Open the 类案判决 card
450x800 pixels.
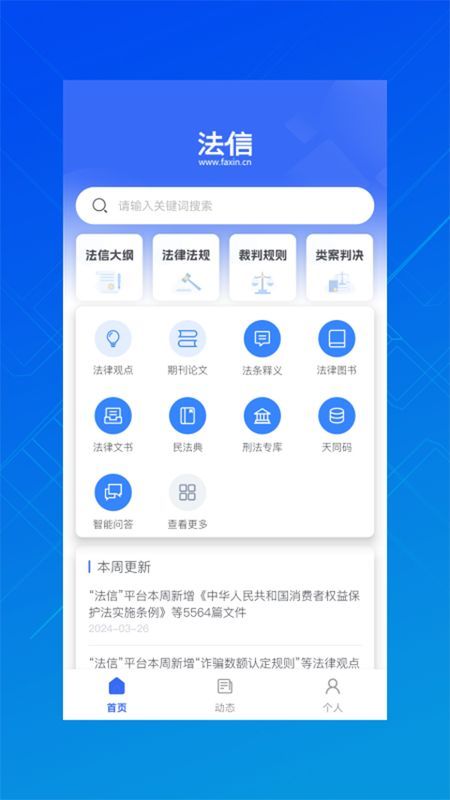[339, 267]
